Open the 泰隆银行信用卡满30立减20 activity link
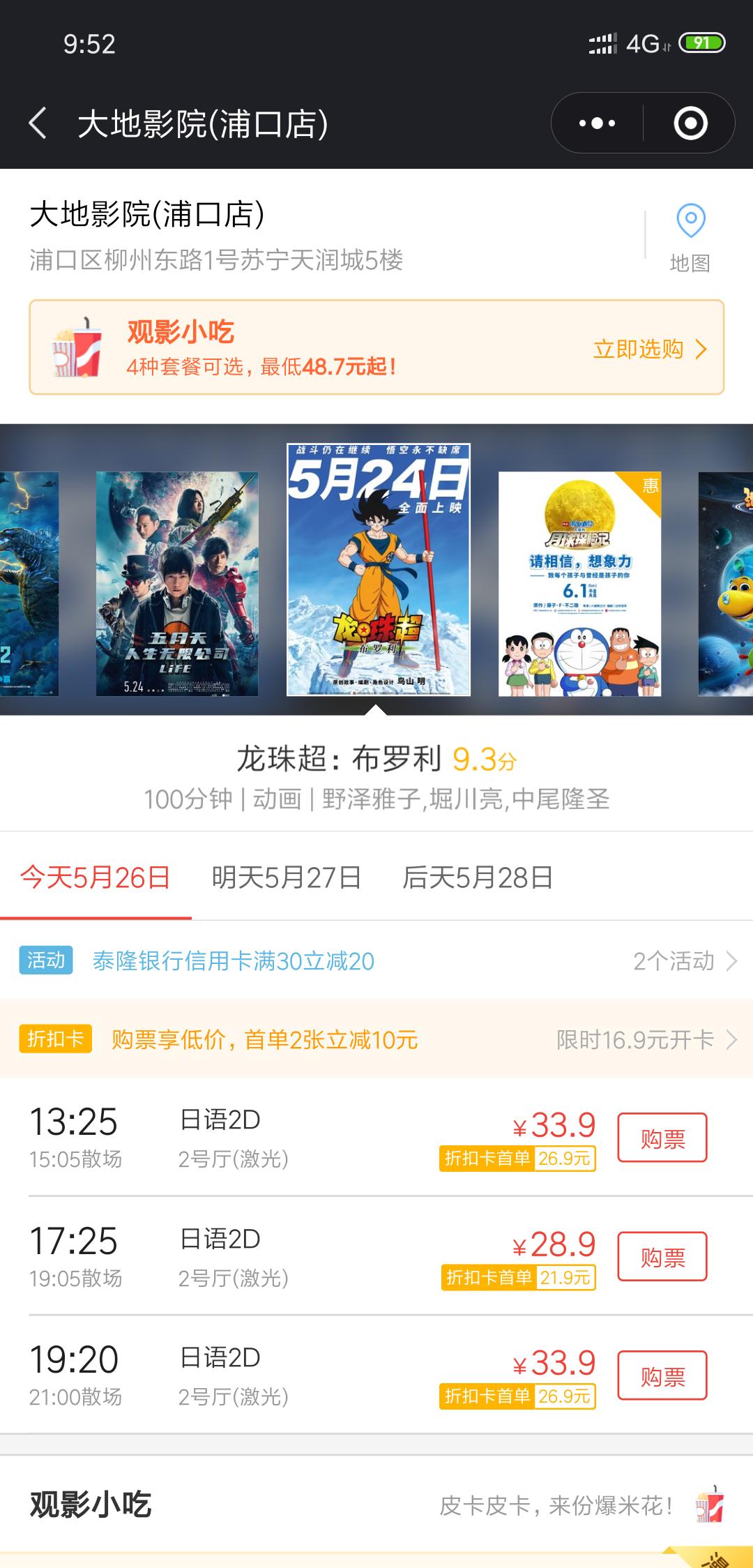The image size is (753, 1568). click(x=234, y=961)
